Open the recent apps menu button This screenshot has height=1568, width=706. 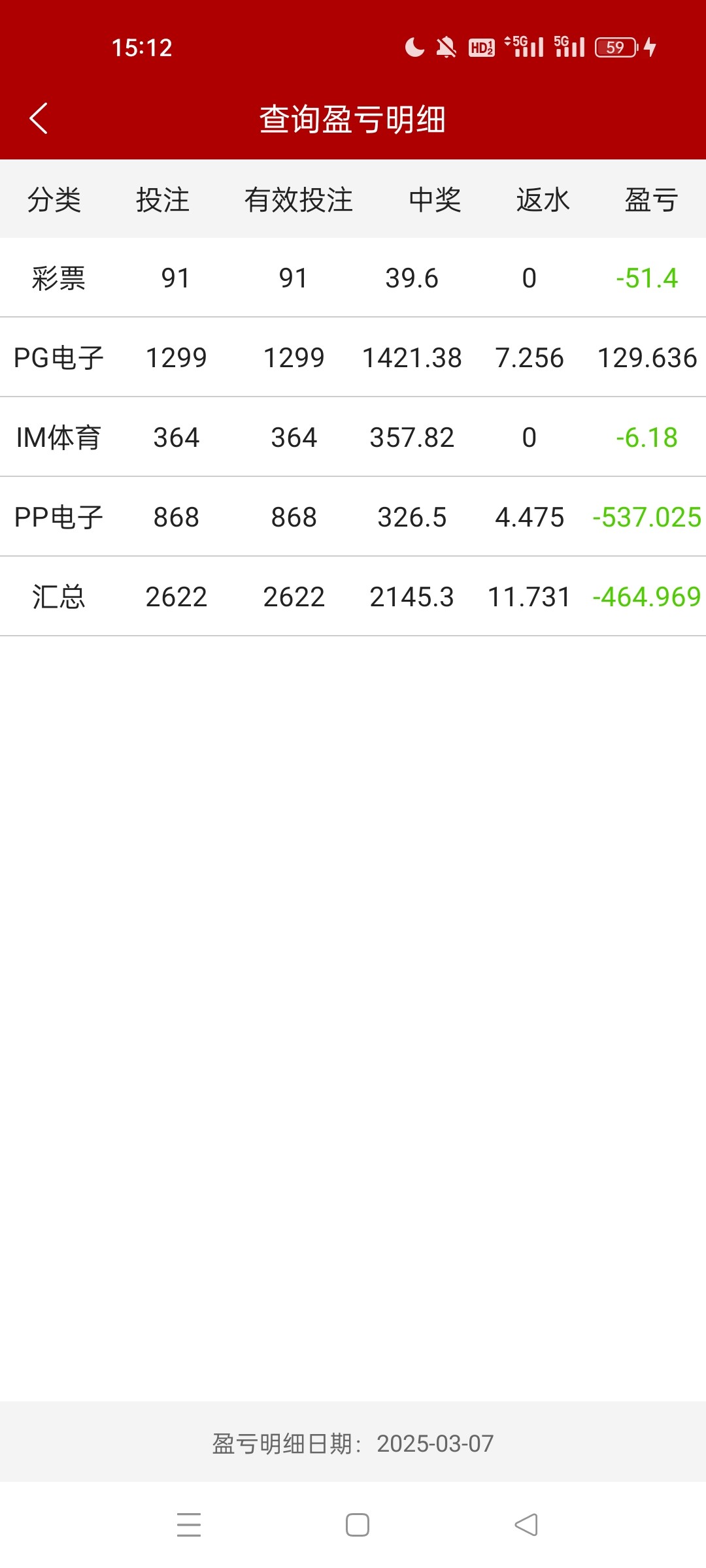pos(189,1525)
